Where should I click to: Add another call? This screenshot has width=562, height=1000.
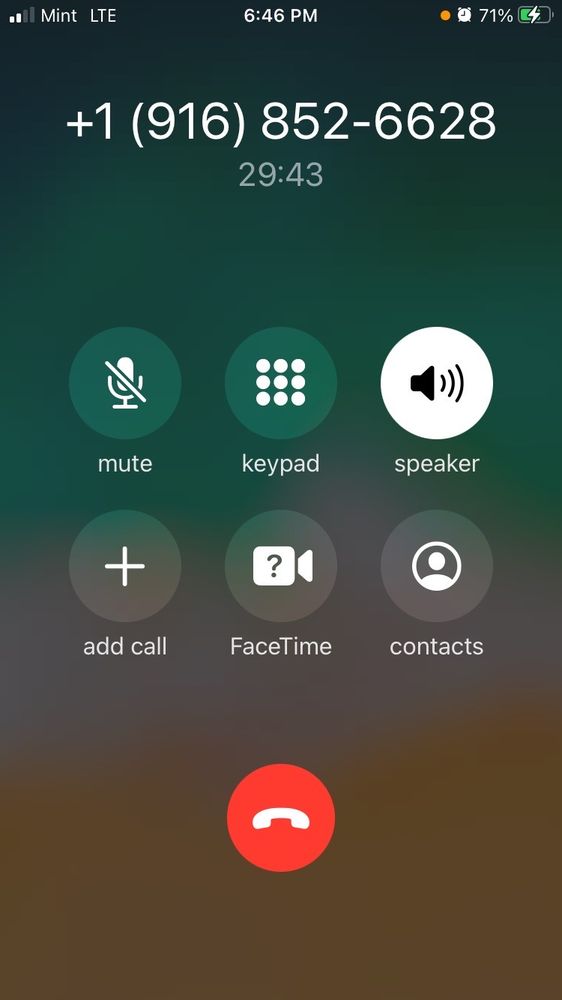[x=125, y=566]
